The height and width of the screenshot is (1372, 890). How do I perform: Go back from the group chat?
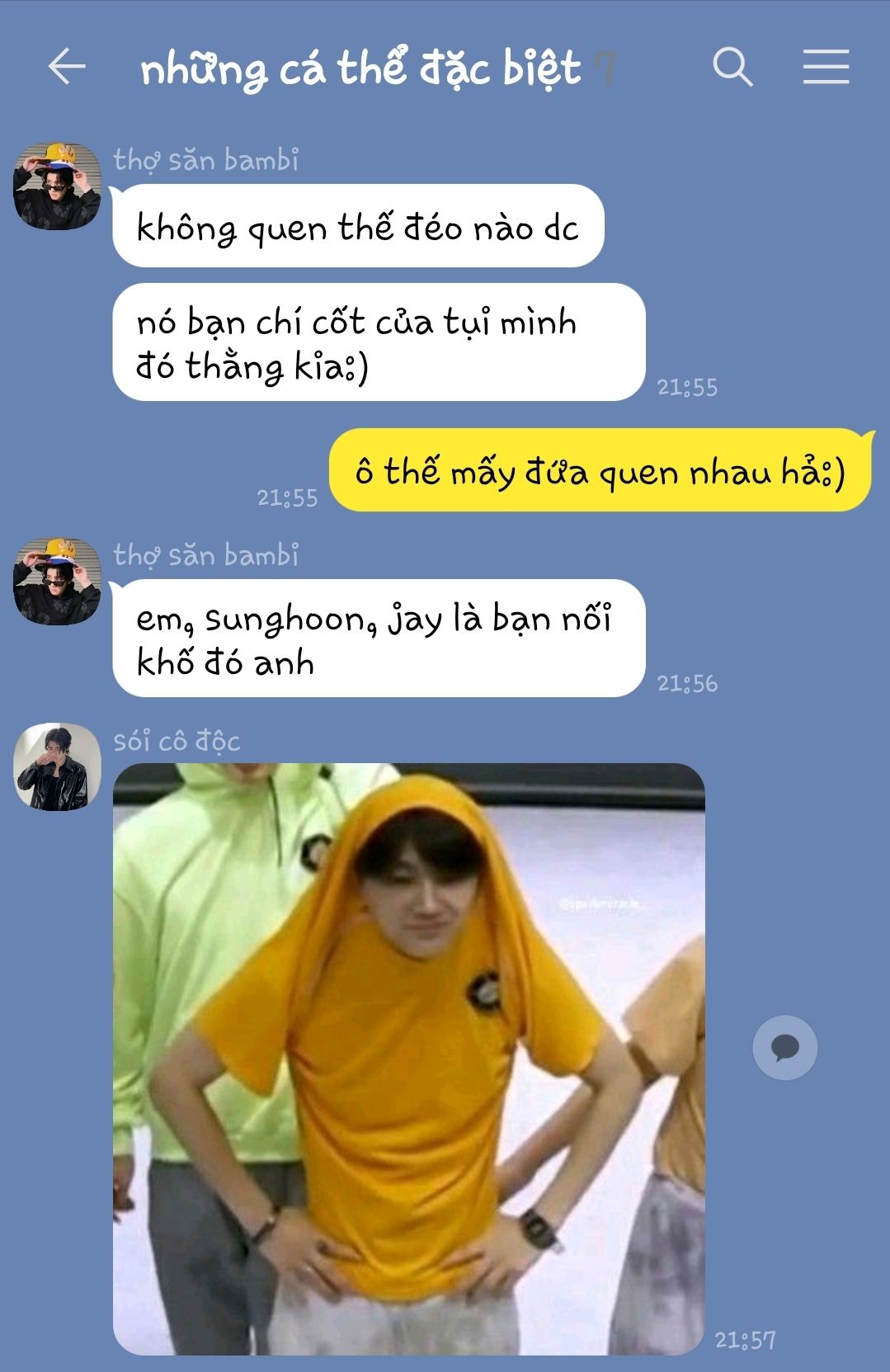[x=67, y=67]
